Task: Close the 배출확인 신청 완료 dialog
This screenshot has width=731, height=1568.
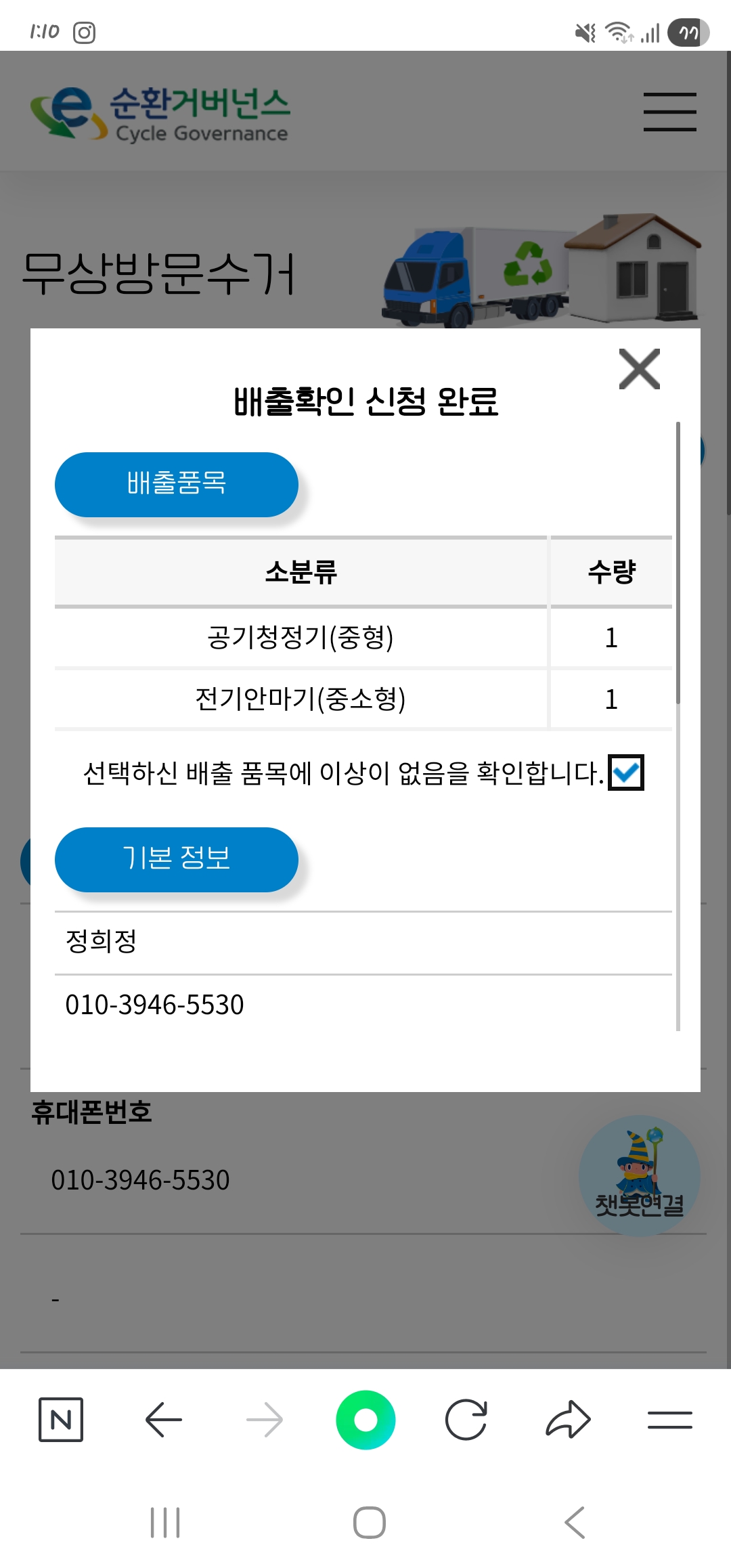Action: pyautogui.click(x=639, y=369)
